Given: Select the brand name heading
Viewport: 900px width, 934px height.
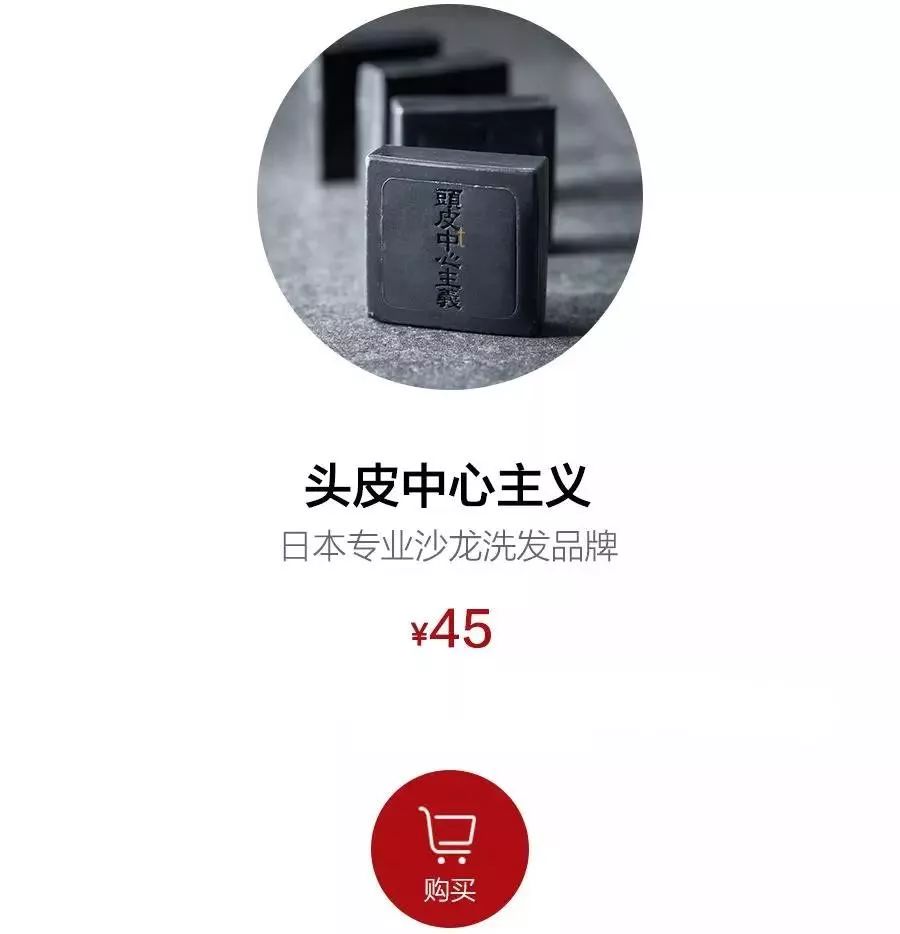Looking at the screenshot, I should tap(449, 482).
